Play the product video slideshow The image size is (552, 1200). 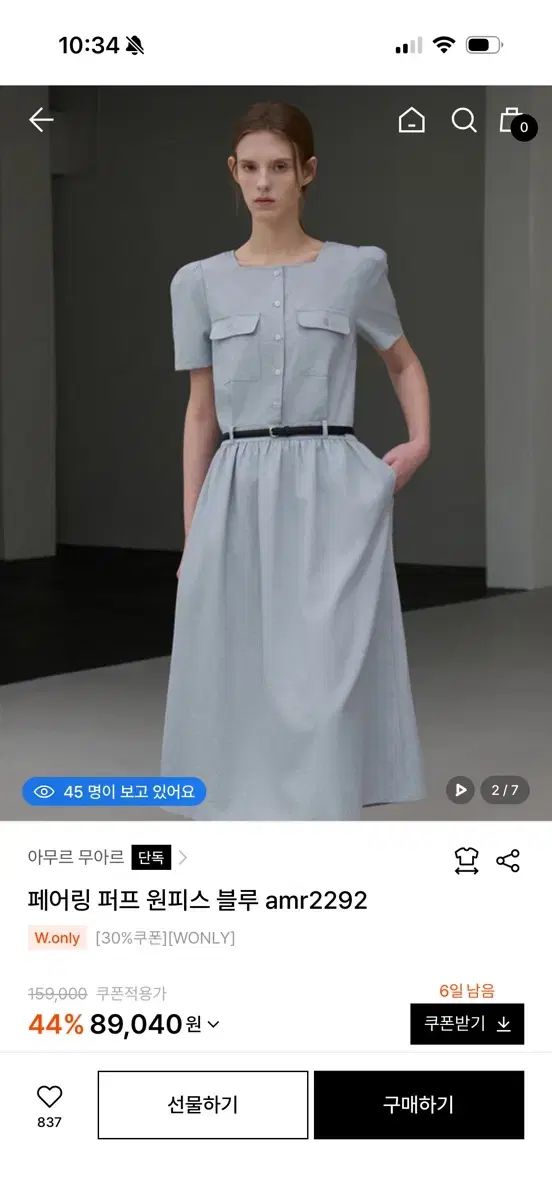point(460,790)
